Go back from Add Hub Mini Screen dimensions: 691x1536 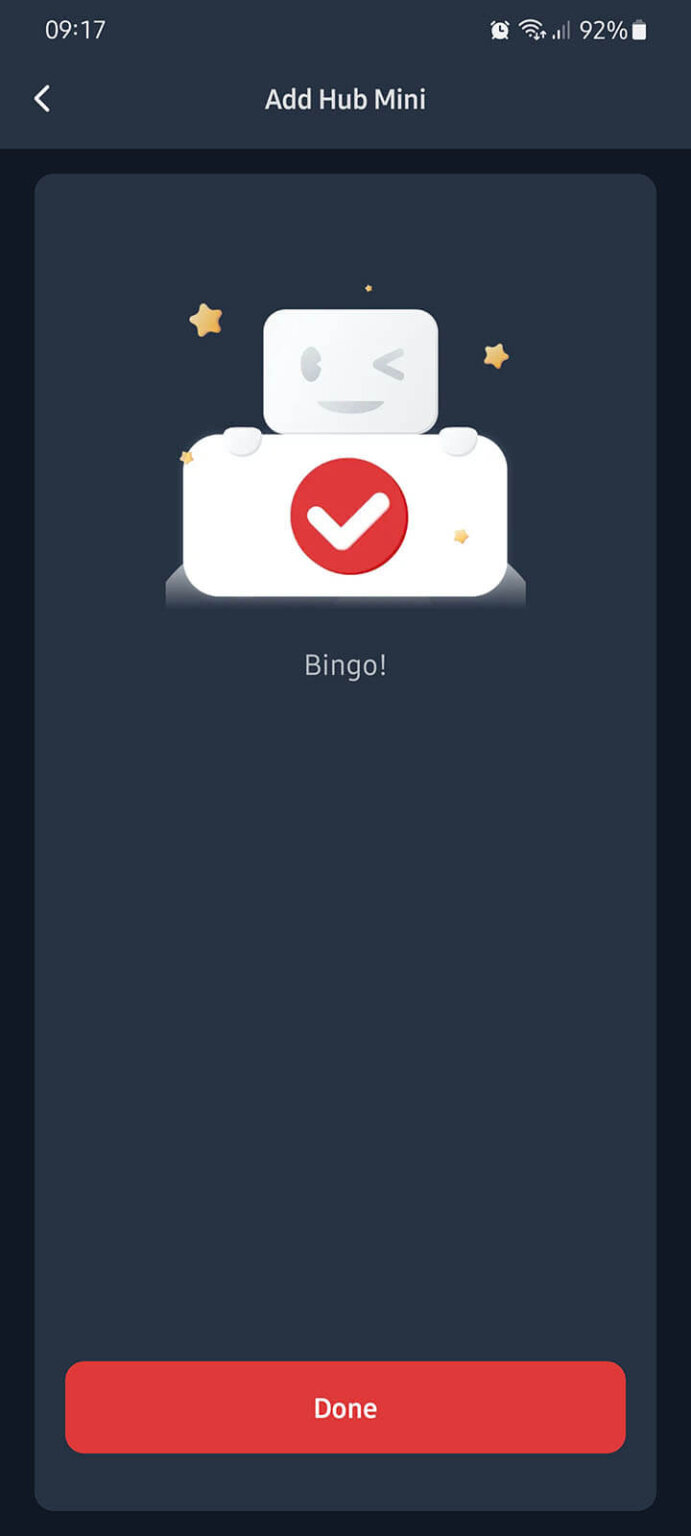tap(42, 99)
